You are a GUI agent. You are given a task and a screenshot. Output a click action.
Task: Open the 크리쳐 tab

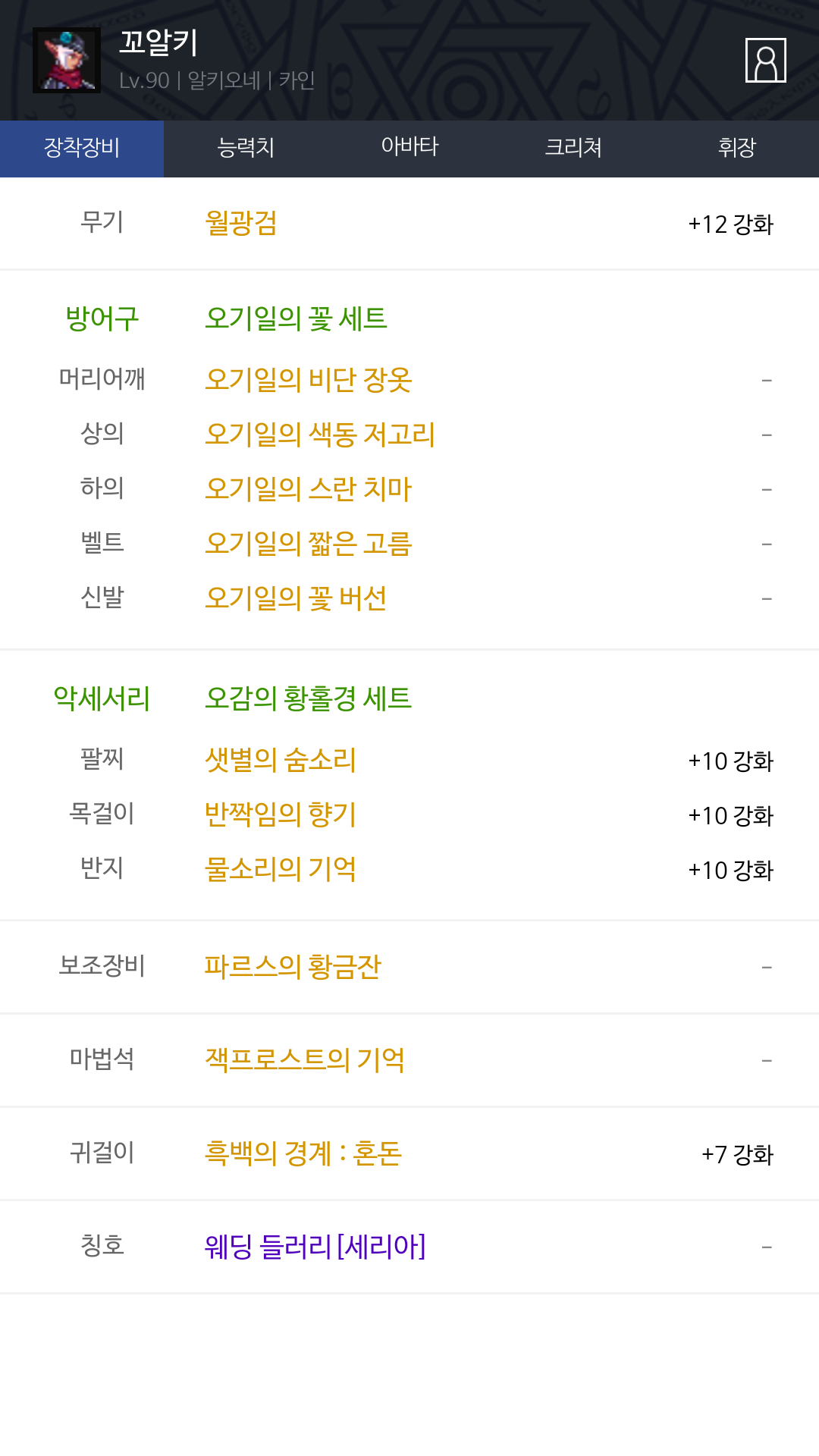pos(573,149)
